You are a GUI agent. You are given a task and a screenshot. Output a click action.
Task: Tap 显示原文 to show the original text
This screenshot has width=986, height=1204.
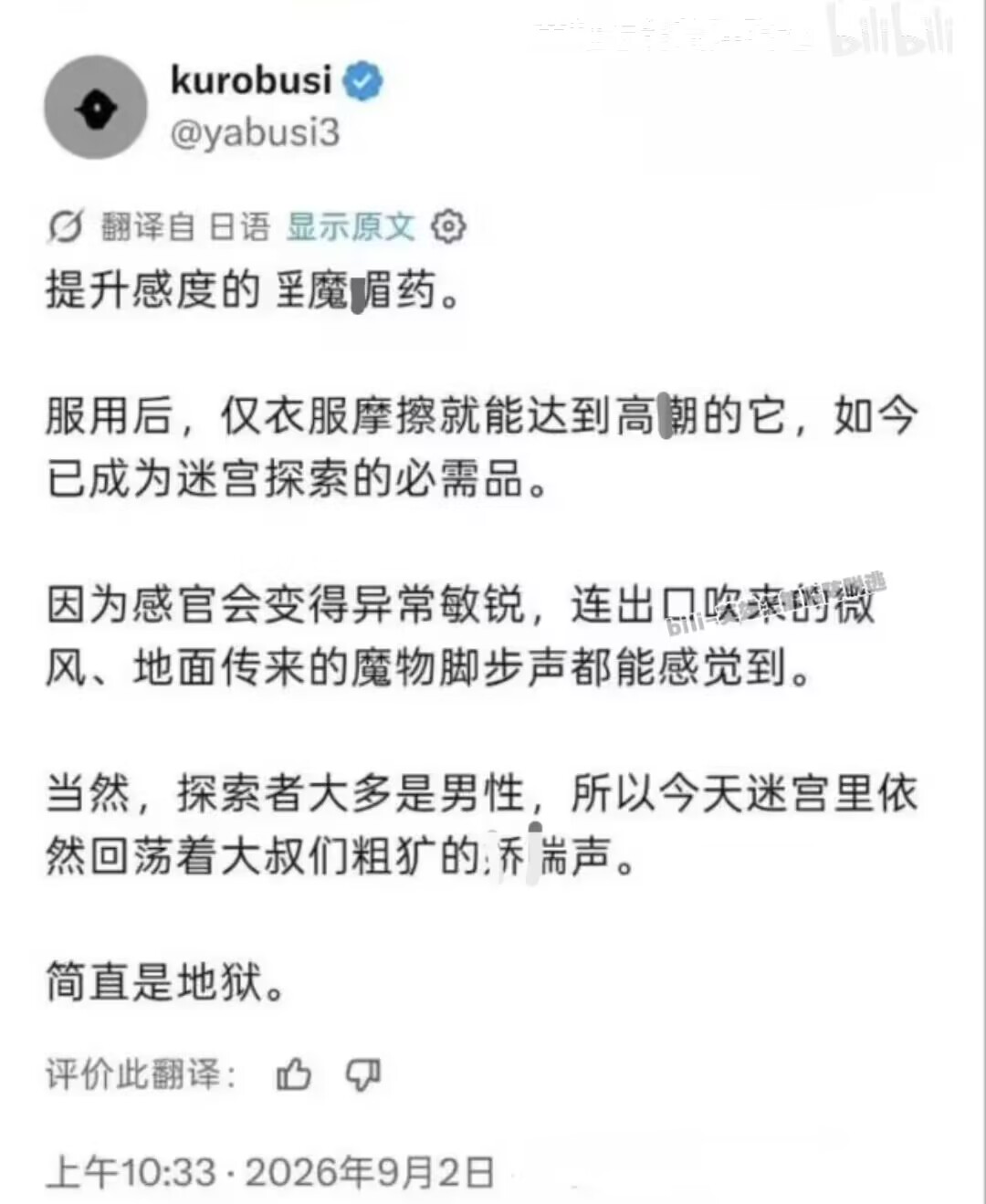click(x=351, y=226)
